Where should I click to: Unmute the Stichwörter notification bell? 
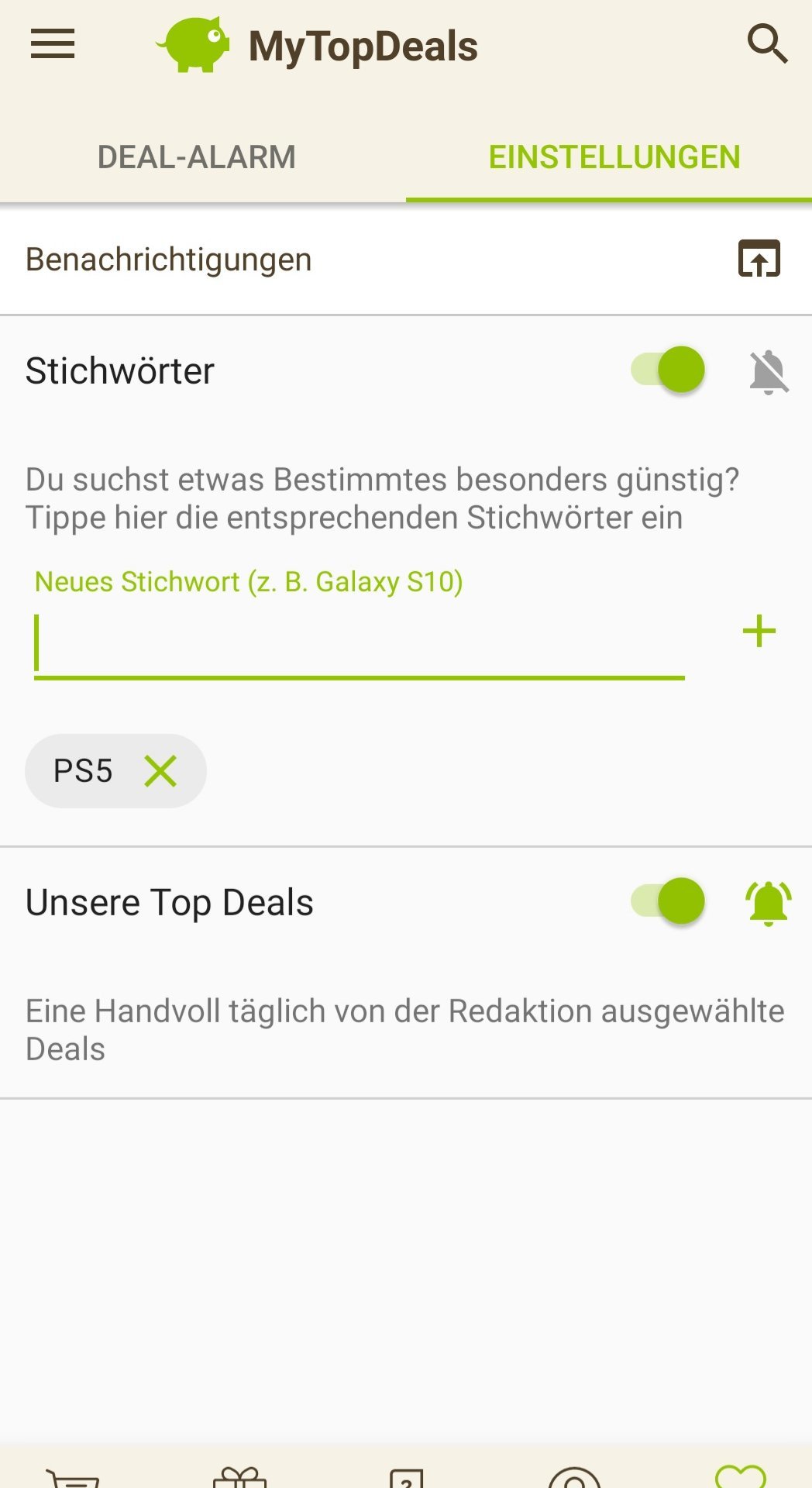tap(768, 372)
